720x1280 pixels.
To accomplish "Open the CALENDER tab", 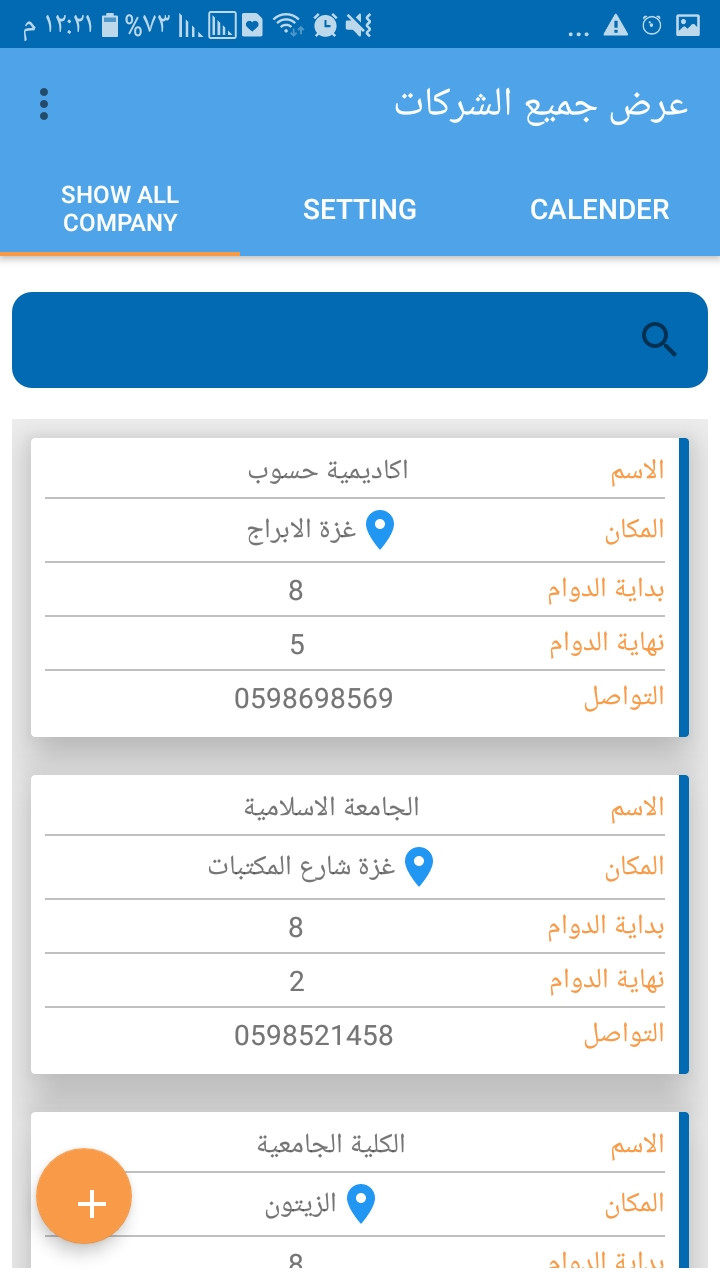I will 599,209.
